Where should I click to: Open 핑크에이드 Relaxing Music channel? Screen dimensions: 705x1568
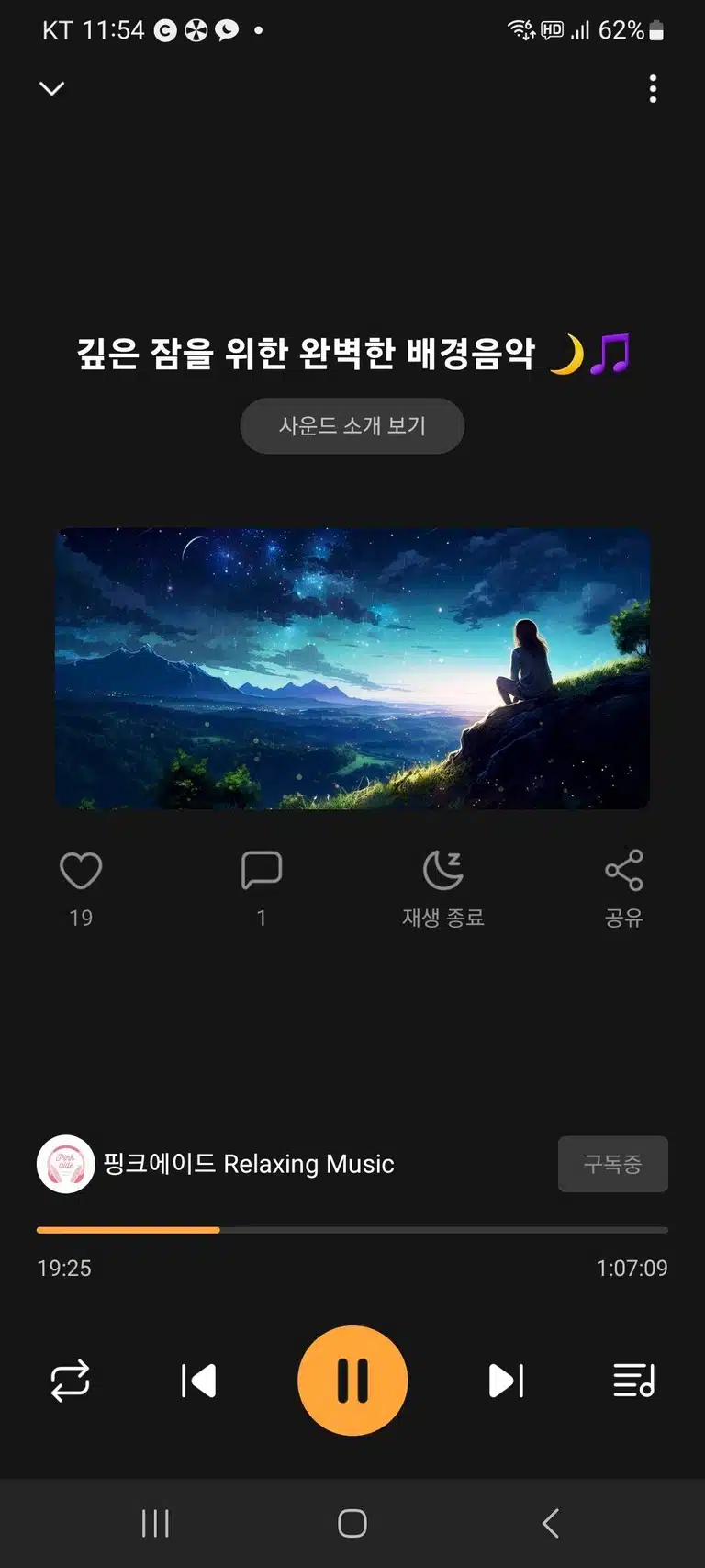tap(217, 1164)
